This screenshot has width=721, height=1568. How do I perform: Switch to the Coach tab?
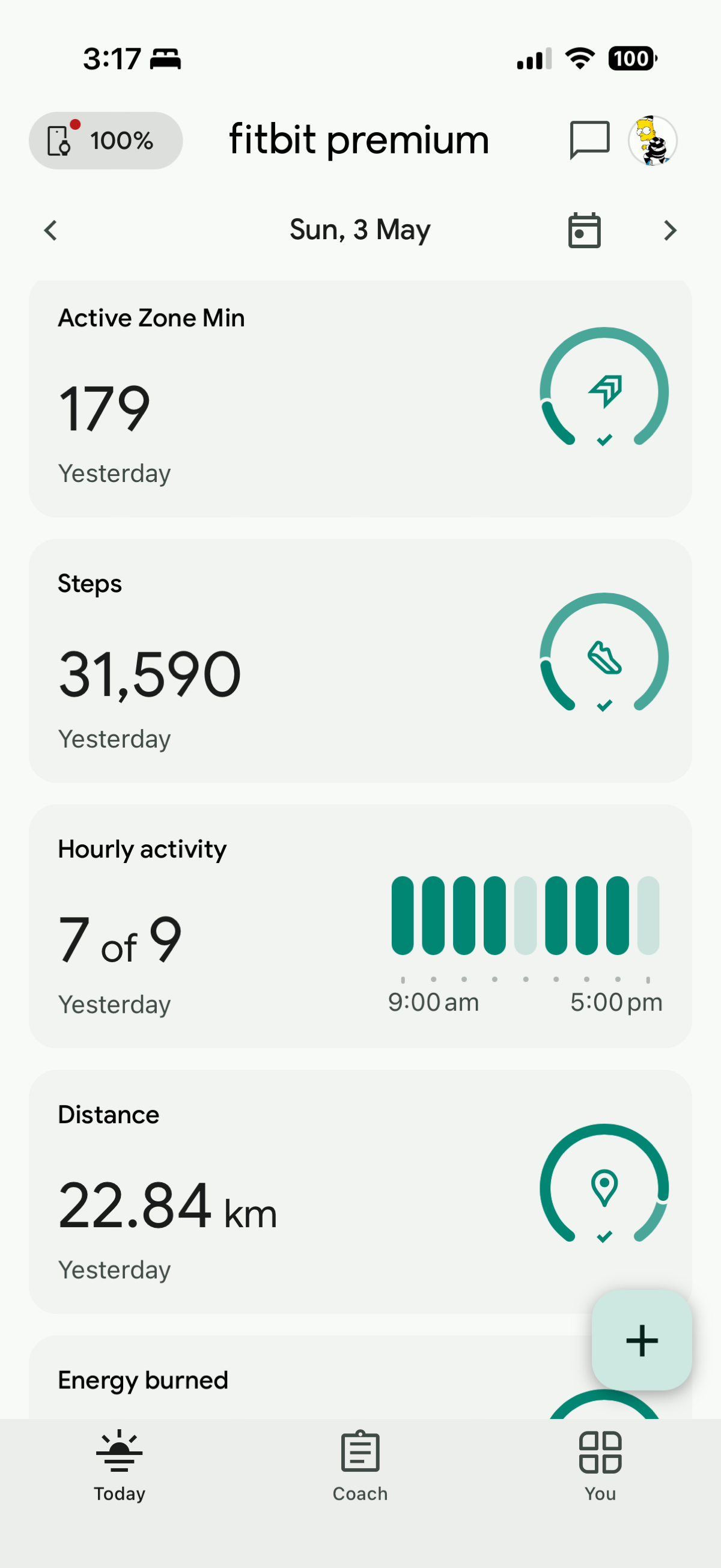(x=360, y=1467)
